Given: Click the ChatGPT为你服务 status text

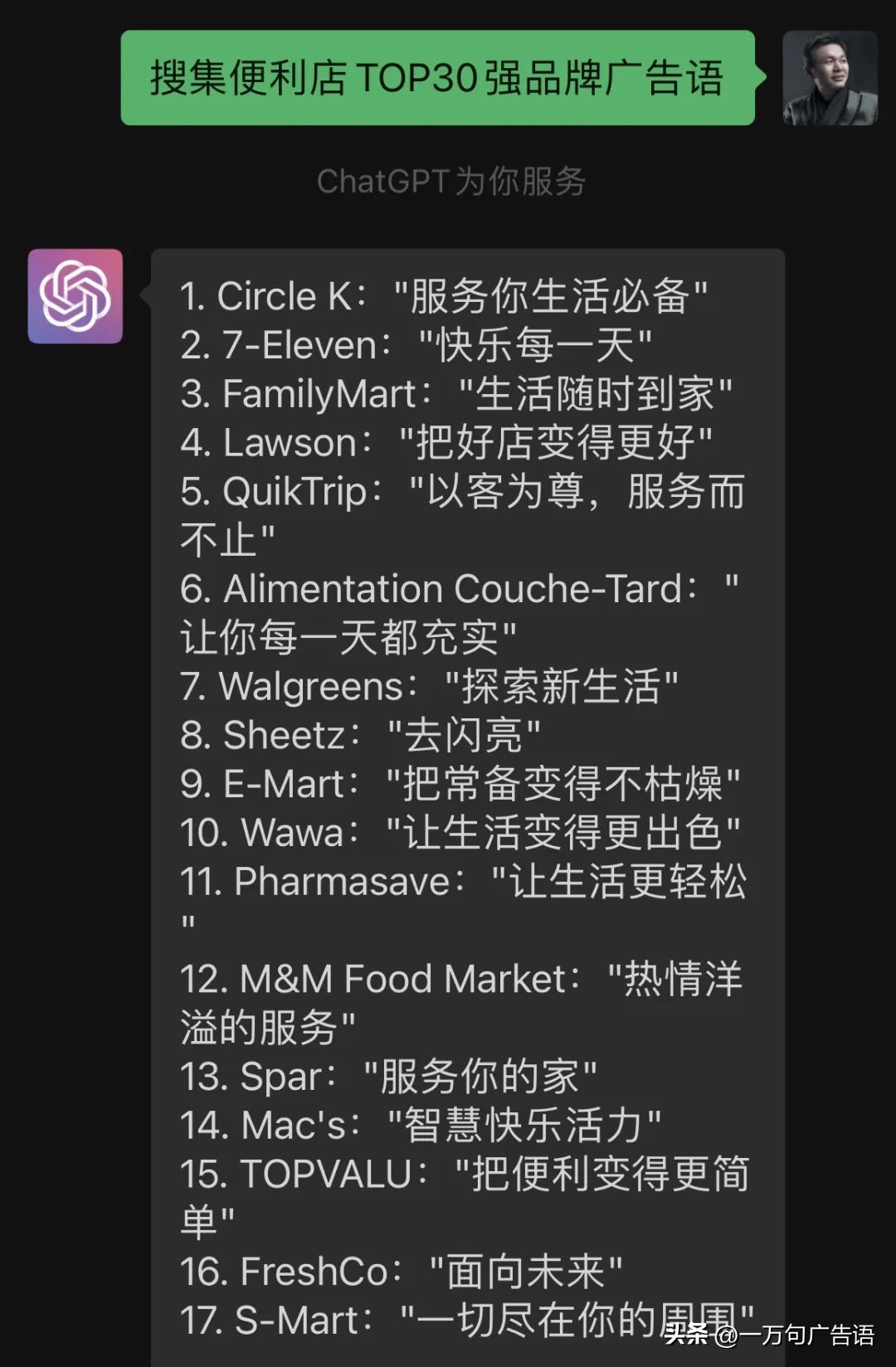Looking at the screenshot, I should pos(452,181).
